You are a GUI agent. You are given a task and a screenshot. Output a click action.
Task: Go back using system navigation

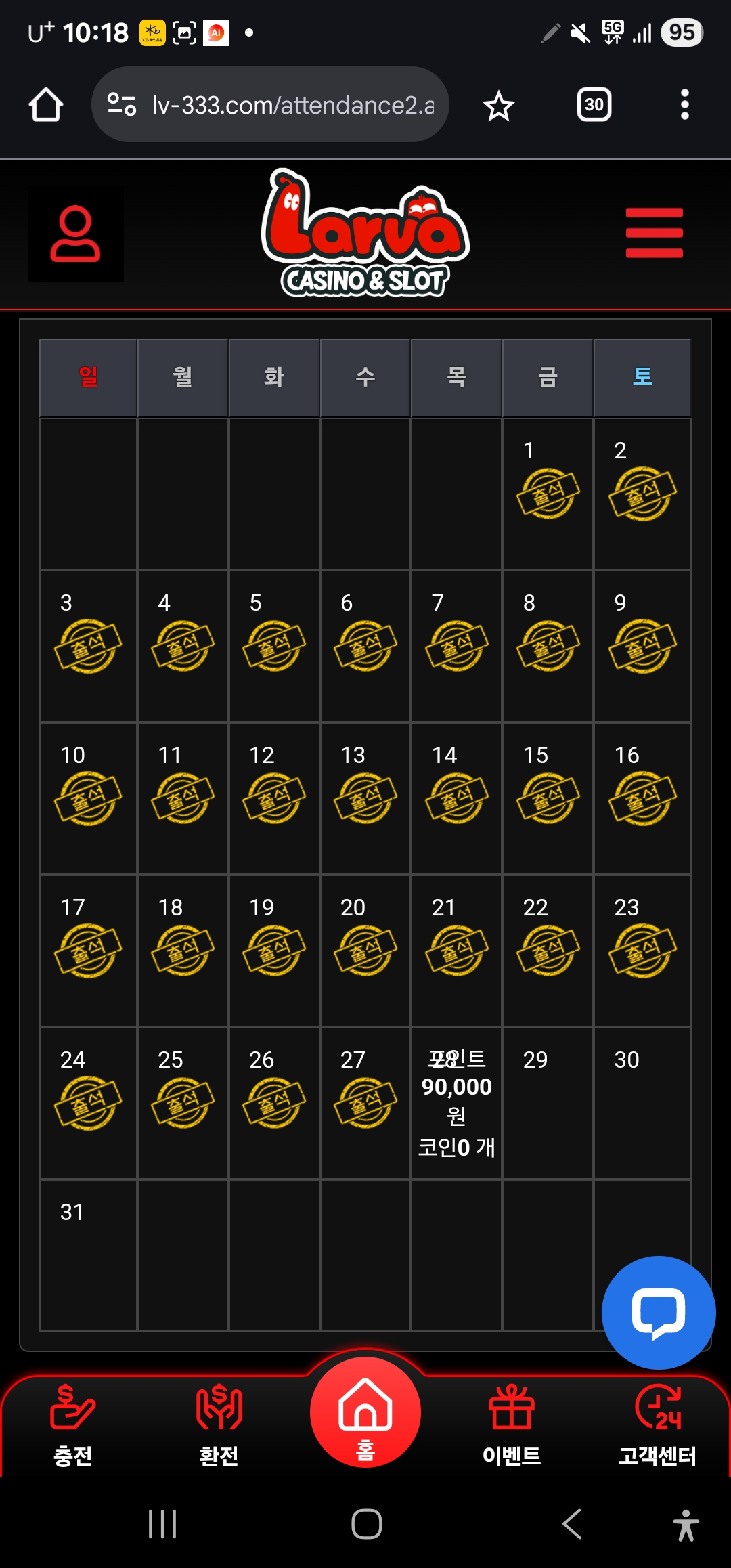(572, 1524)
